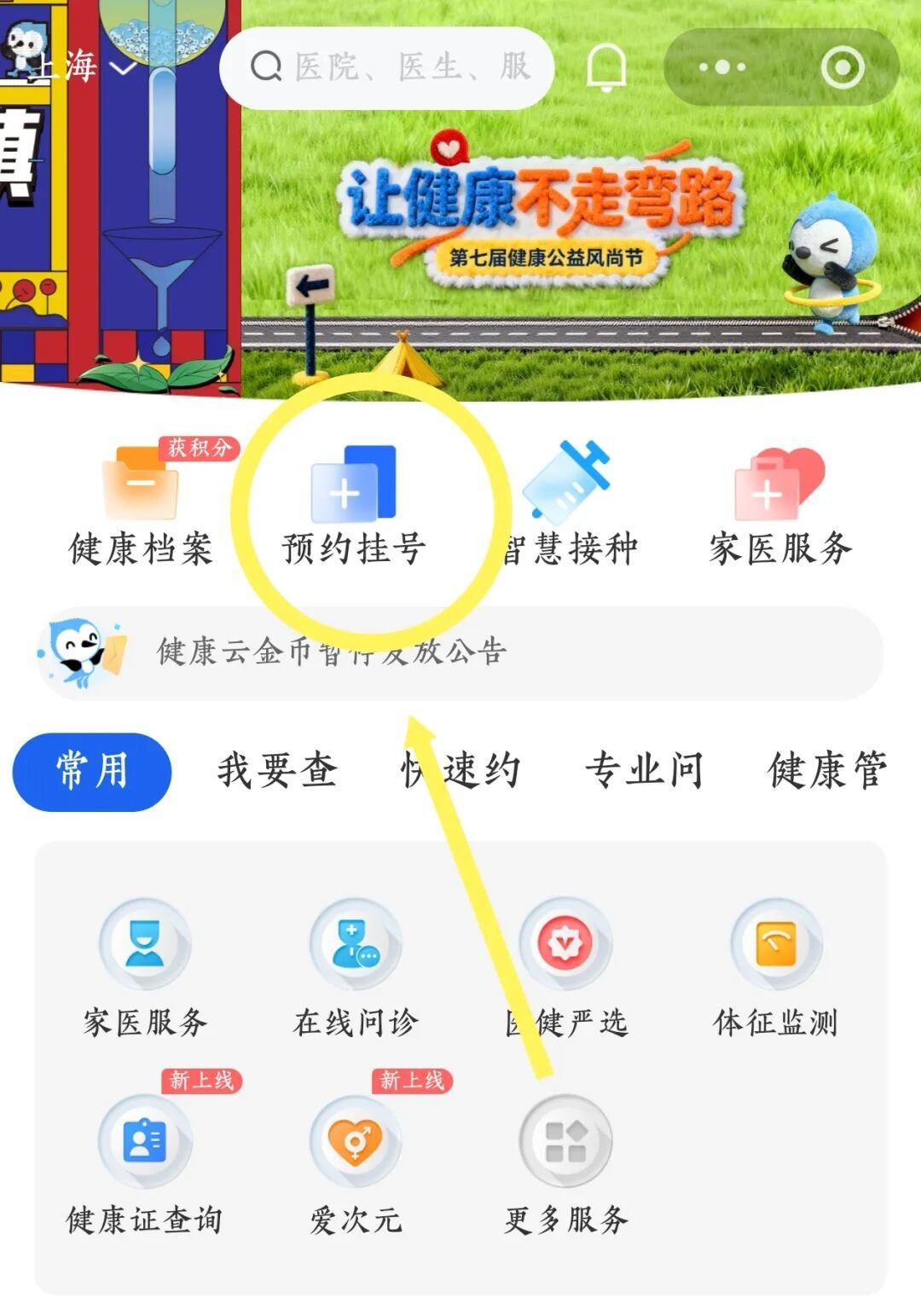Open the mini program three-dot menu
921x1316 pixels.
click(x=721, y=67)
